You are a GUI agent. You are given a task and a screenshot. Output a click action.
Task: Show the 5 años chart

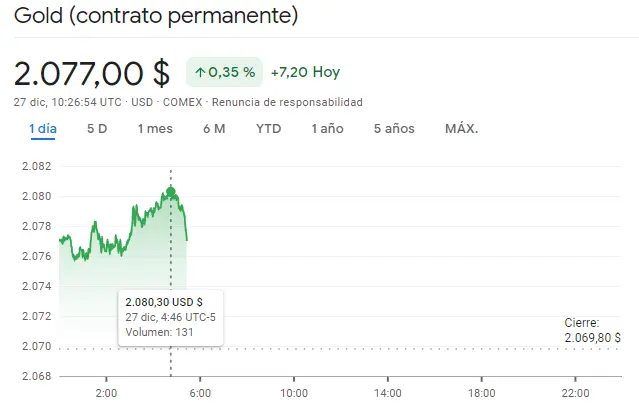pos(393,129)
